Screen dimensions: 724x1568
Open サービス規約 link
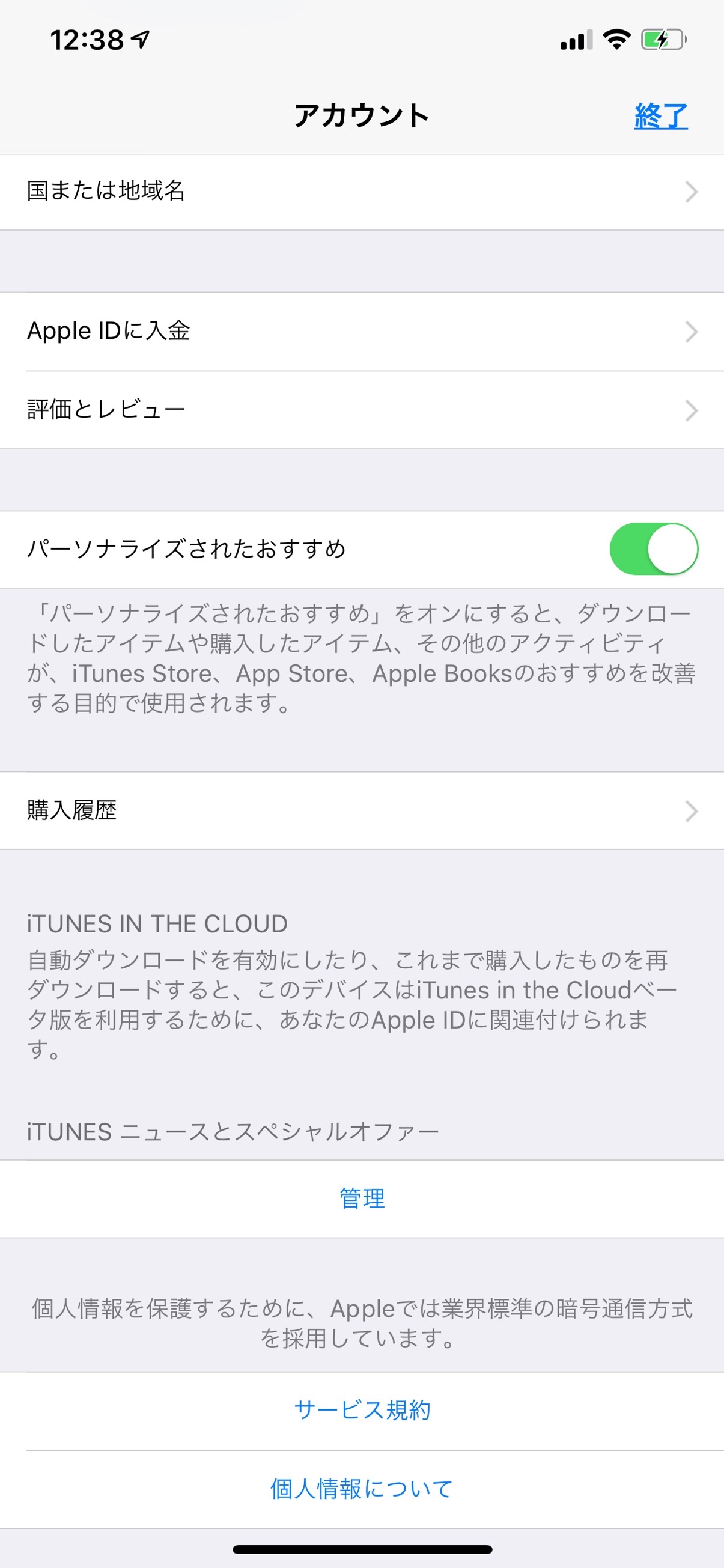pos(362,1411)
